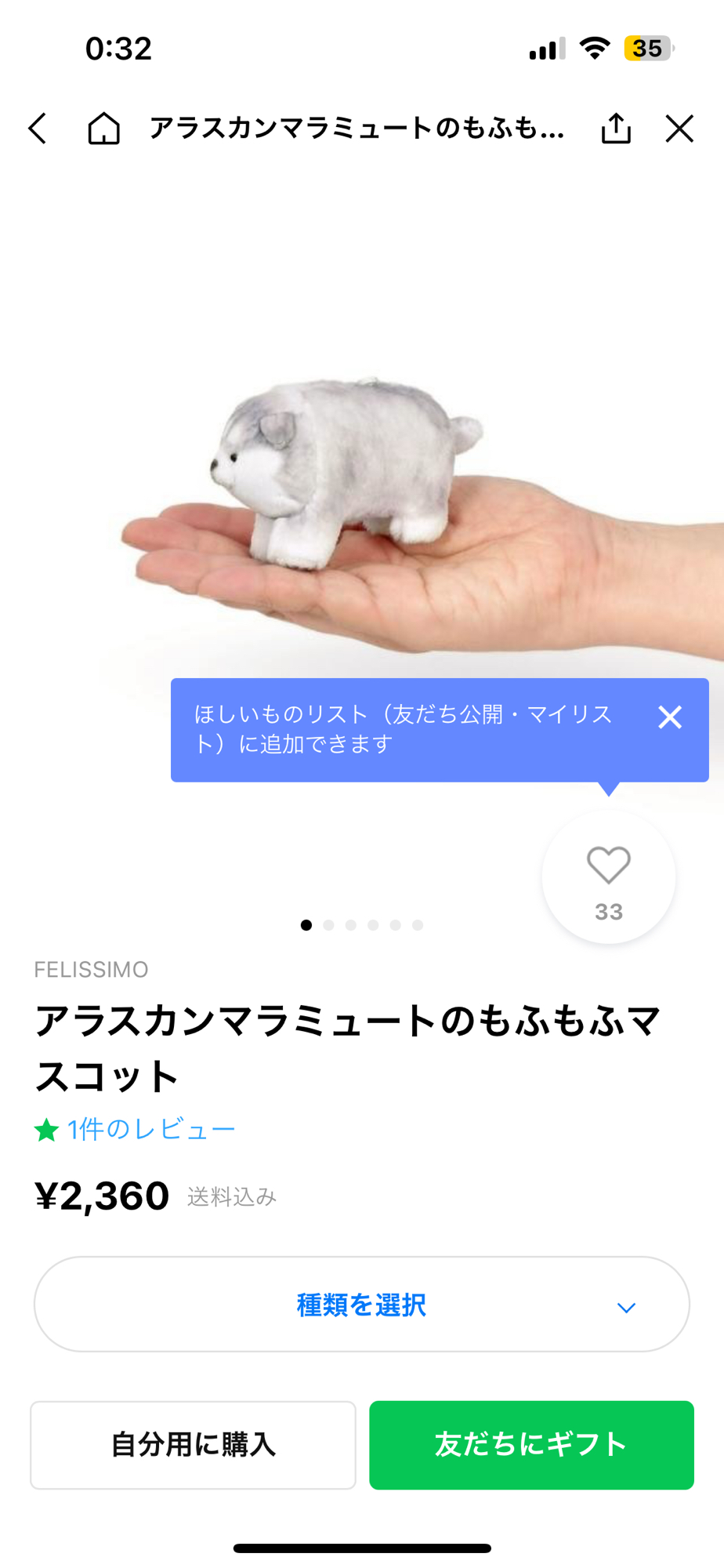
Task: Share this product page
Action: point(616,129)
